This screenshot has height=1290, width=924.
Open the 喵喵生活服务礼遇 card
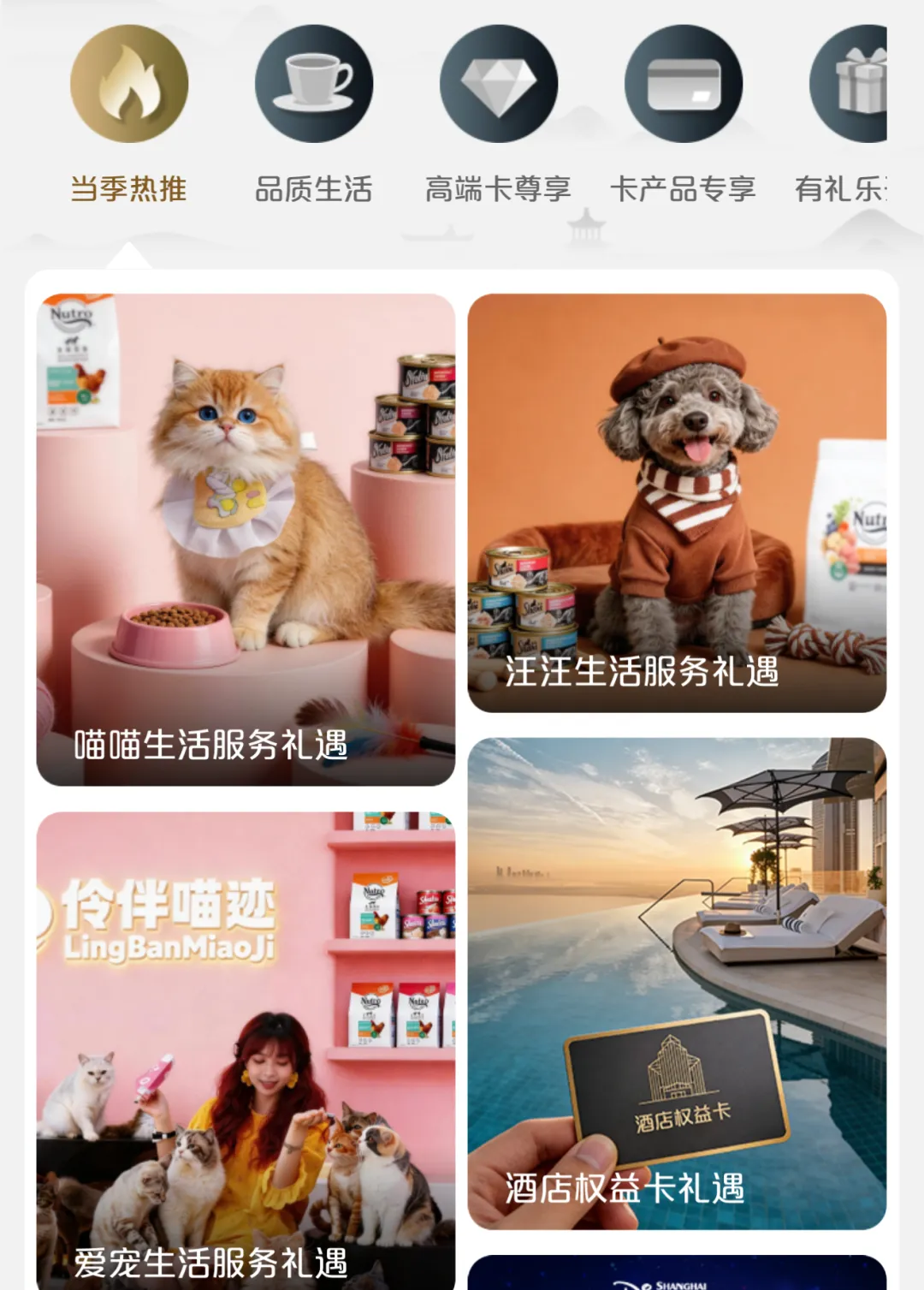pyautogui.click(x=246, y=539)
